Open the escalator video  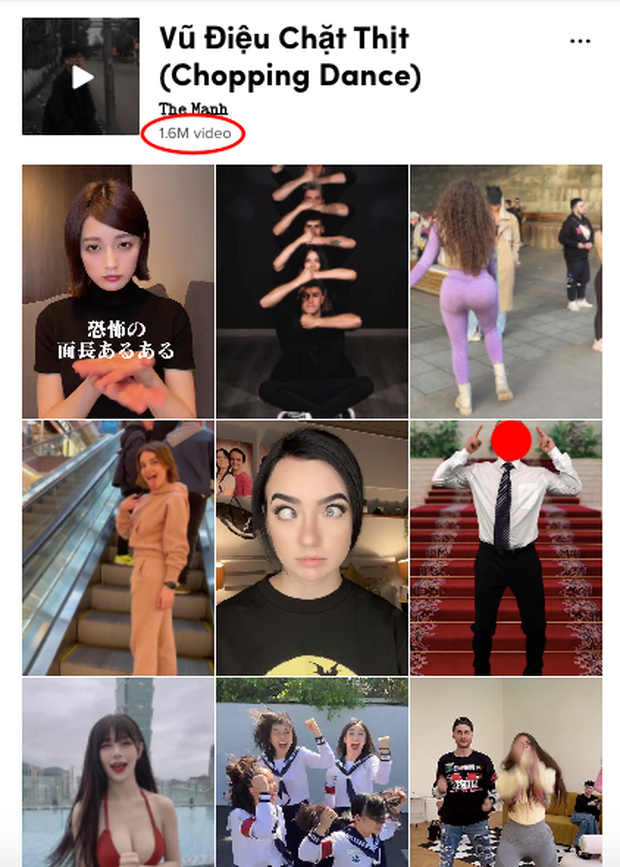click(x=118, y=548)
